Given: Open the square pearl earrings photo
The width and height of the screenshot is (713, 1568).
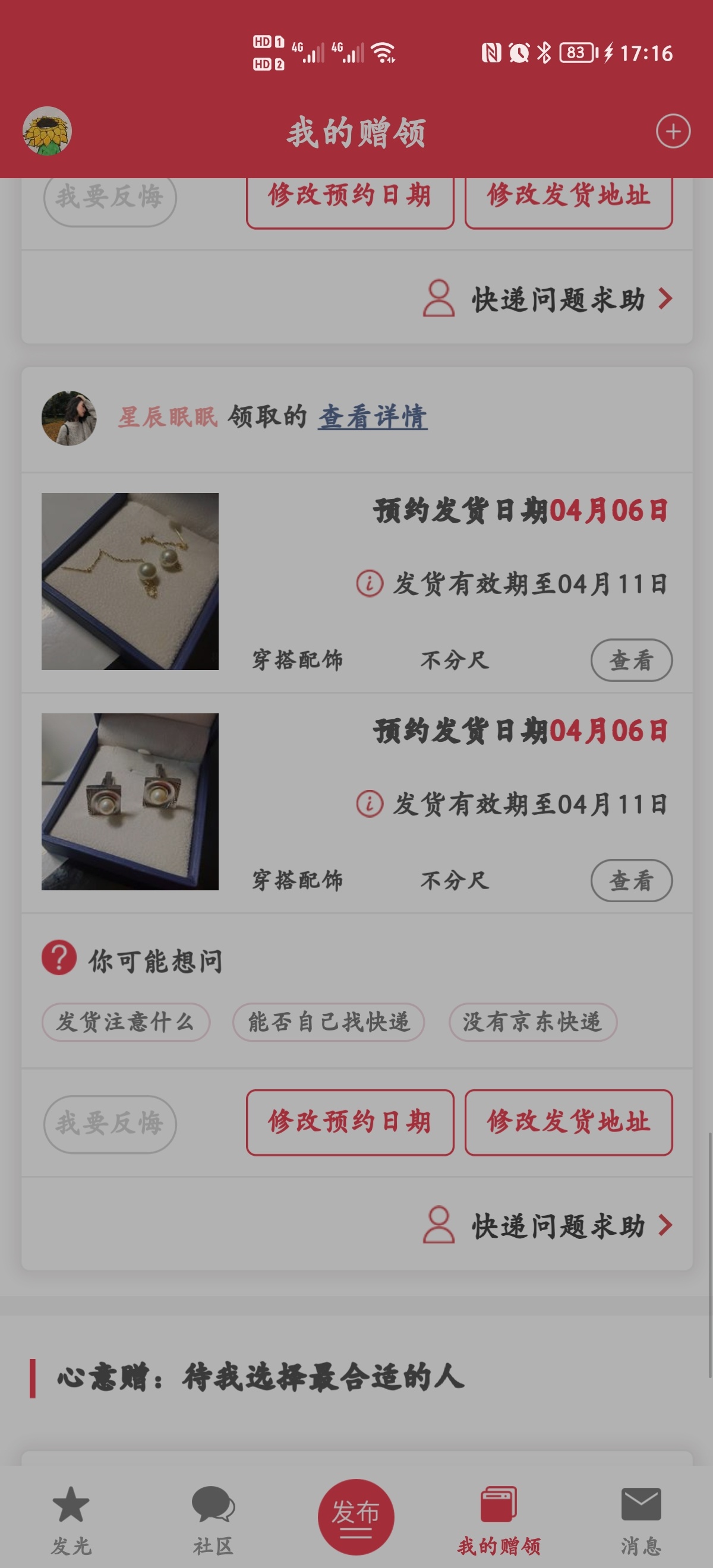Looking at the screenshot, I should 130,802.
